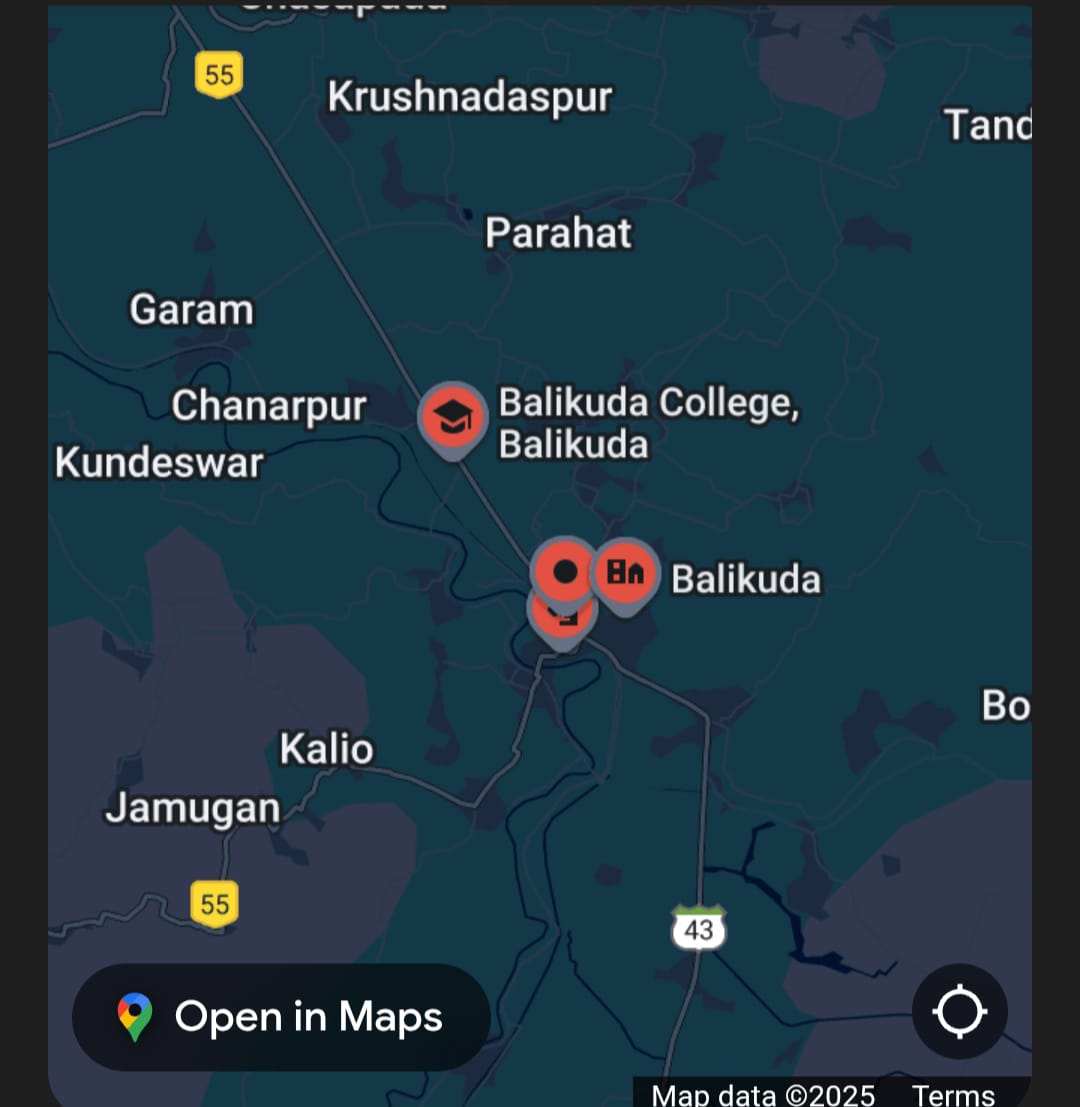Image resolution: width=1080 pixels, height=1107 pixels.
Task: Tap the Balikuda building marker pin
Action: coord(625,573)
